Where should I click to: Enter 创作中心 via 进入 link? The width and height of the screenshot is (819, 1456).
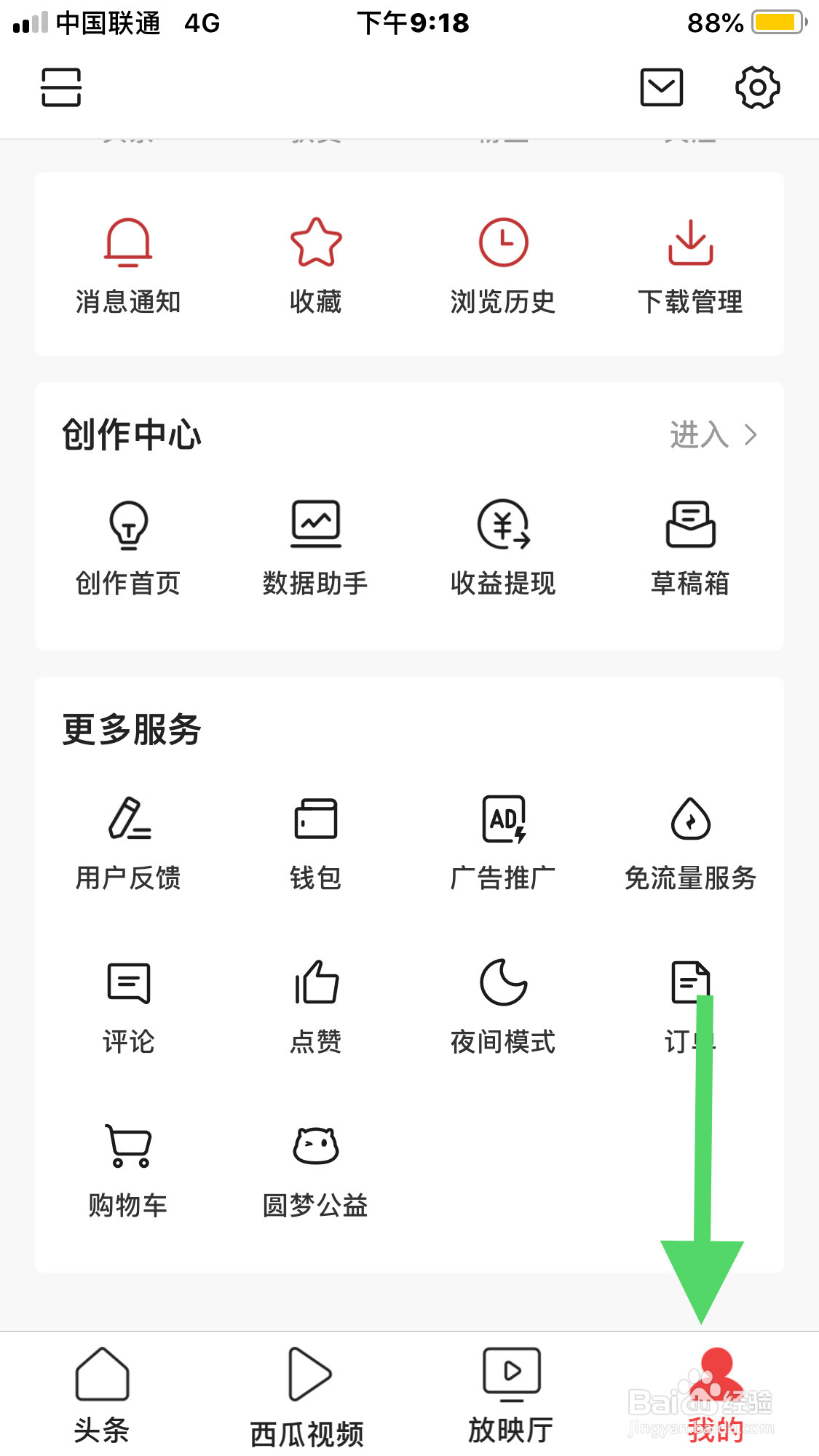coord(713,435)
